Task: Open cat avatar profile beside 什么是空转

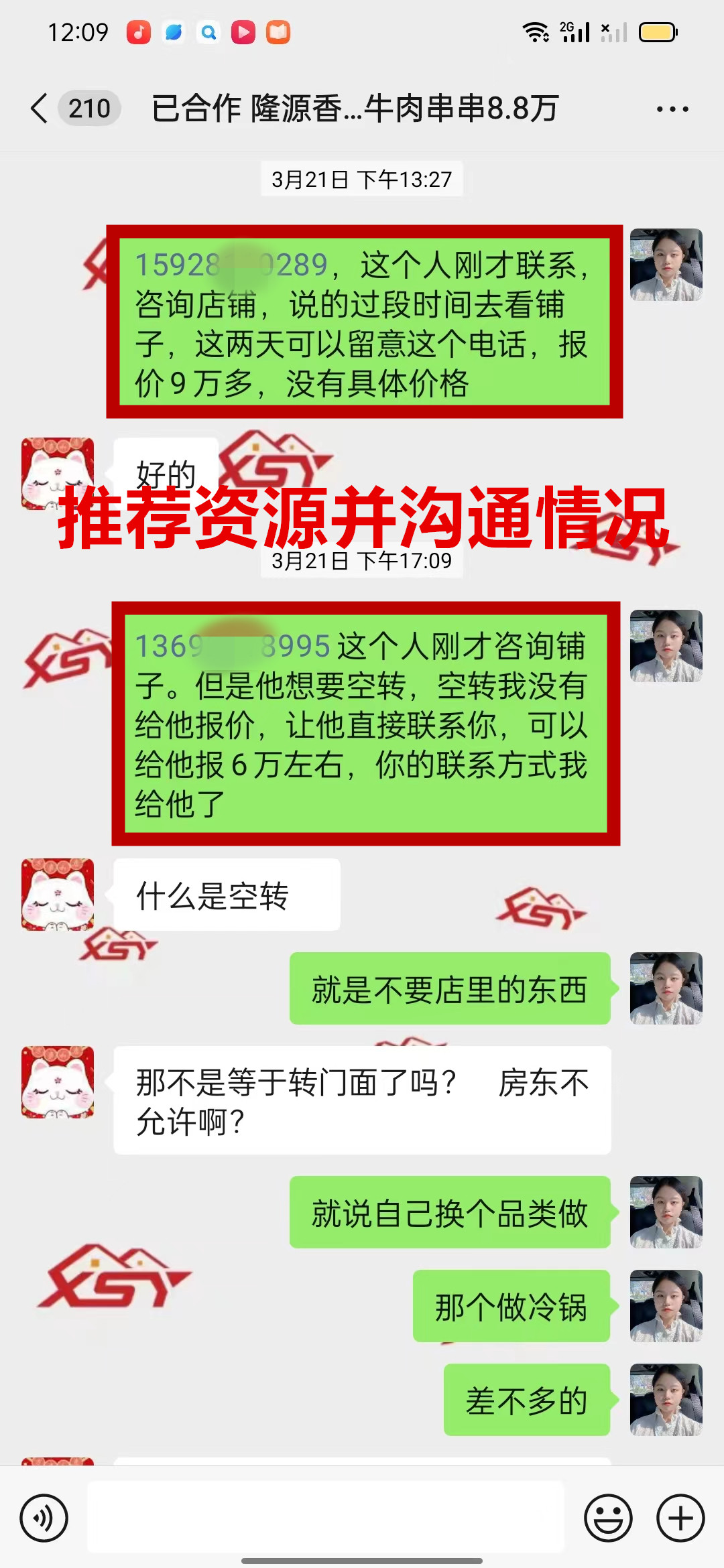Action: (x=58, y=895)
